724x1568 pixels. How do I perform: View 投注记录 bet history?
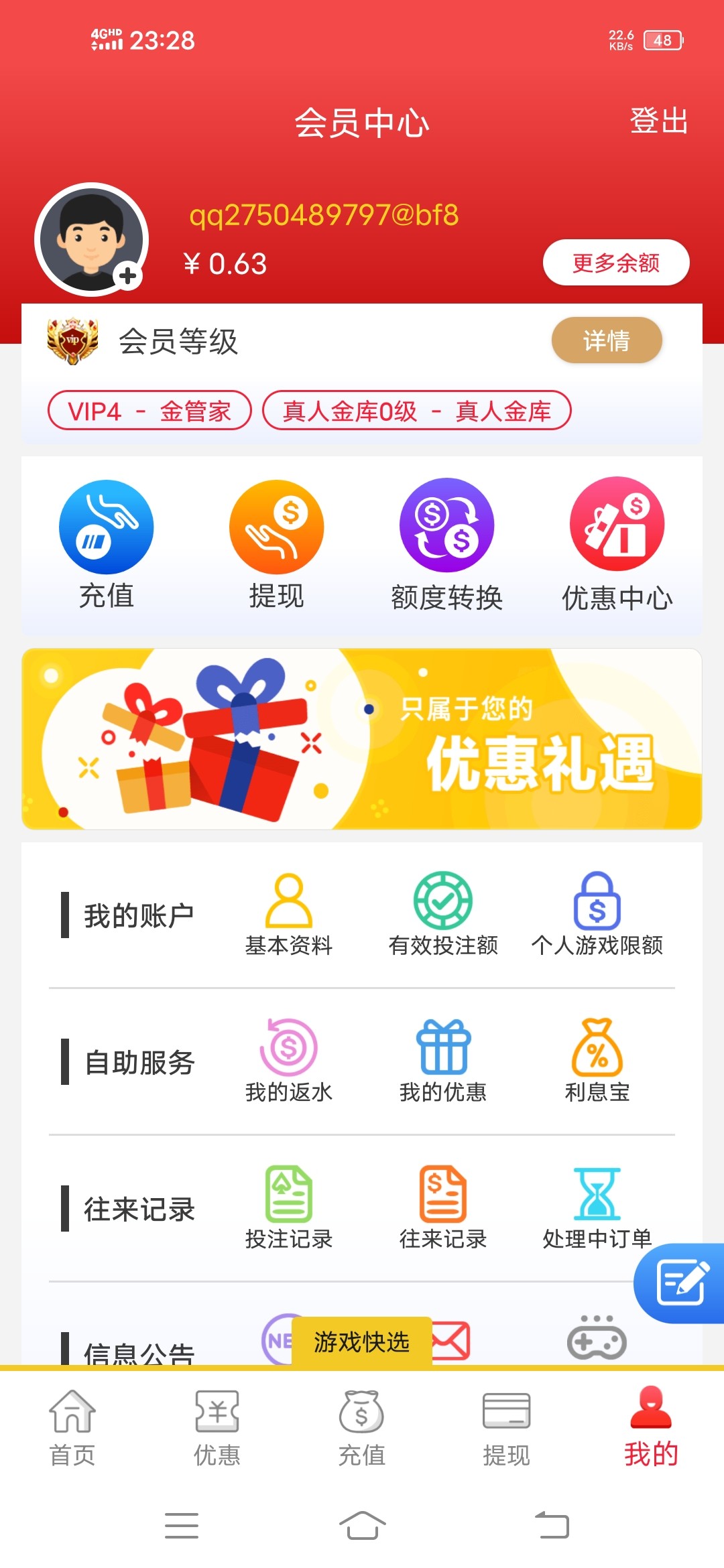[289, 1207]
